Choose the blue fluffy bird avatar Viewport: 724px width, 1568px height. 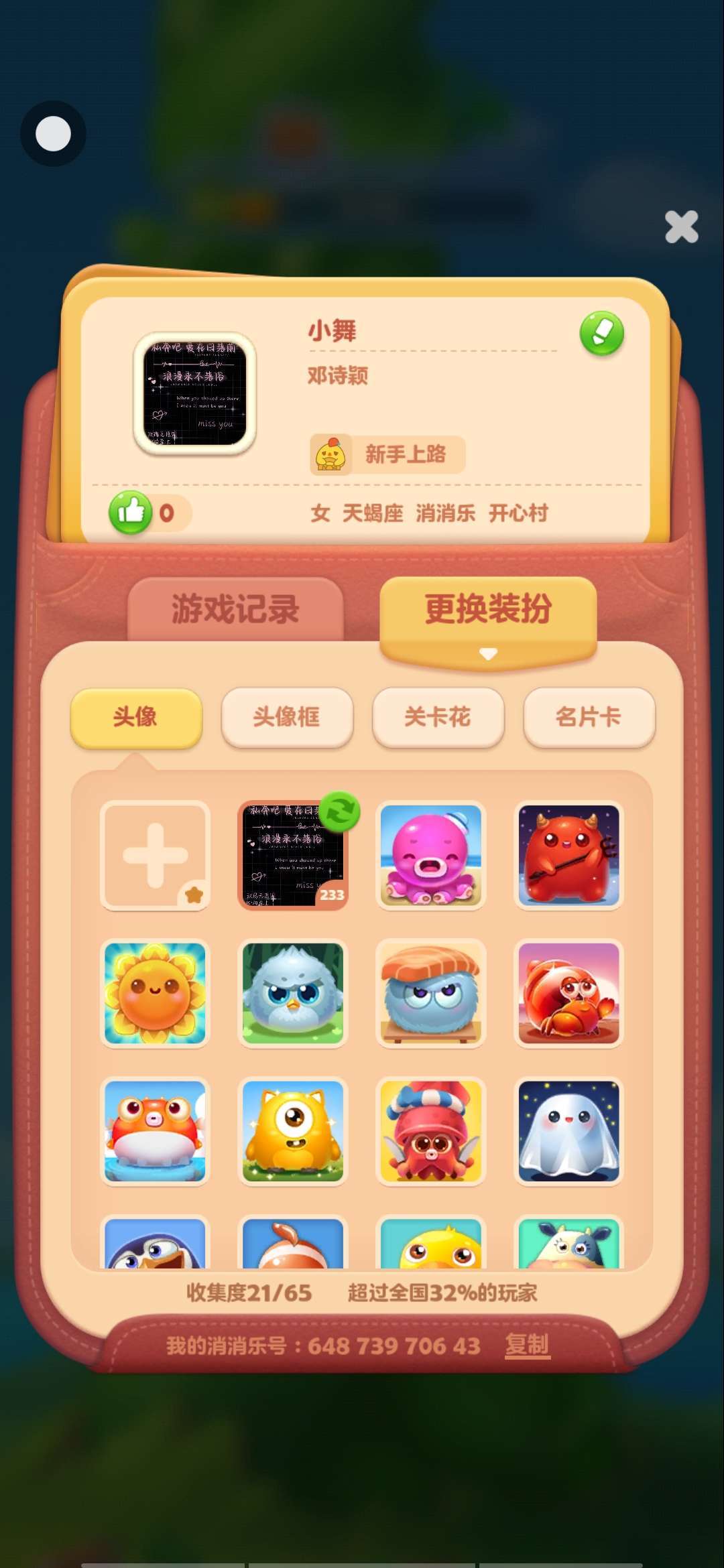[x=293, y=993]
